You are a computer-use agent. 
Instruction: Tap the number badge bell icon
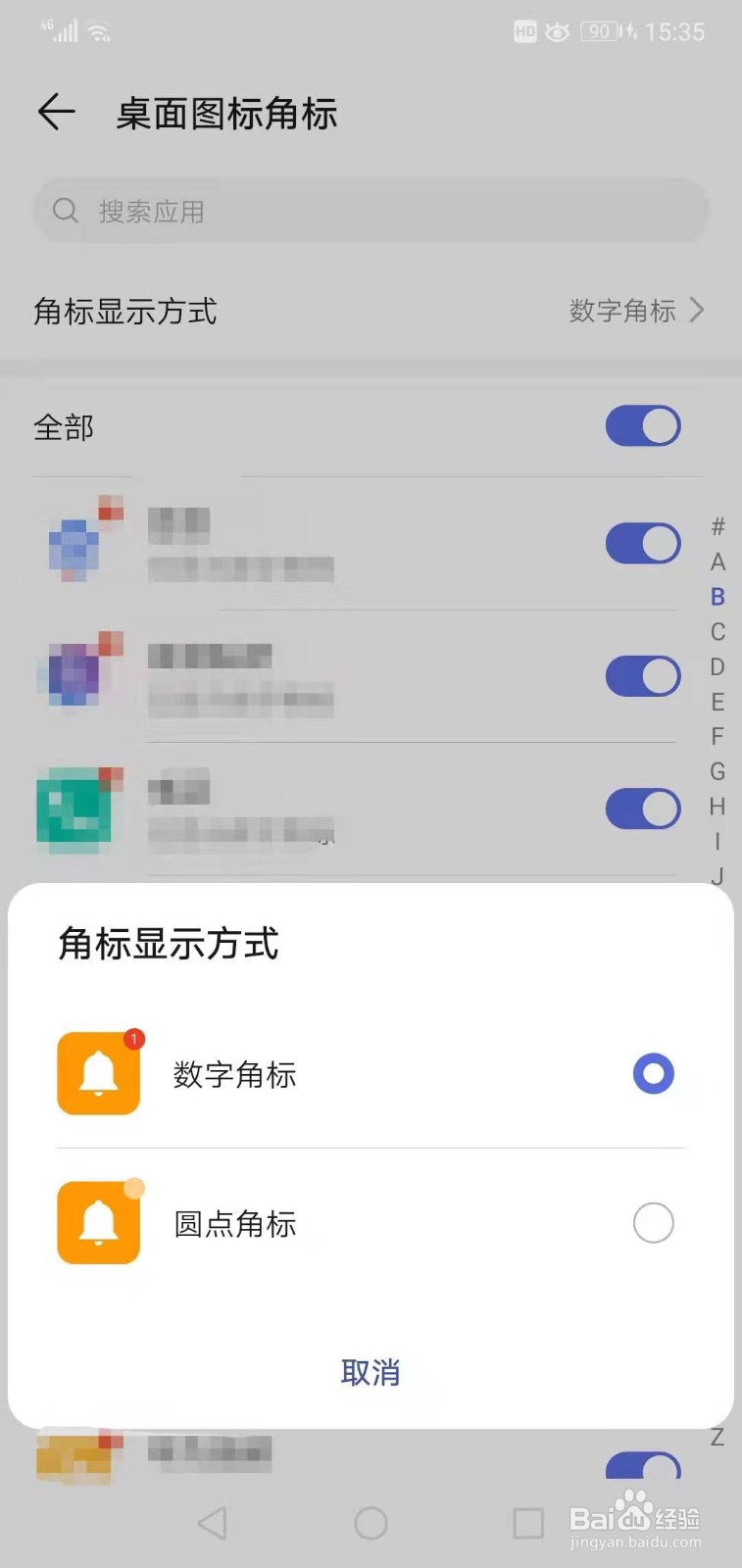tap(98, 1074)
